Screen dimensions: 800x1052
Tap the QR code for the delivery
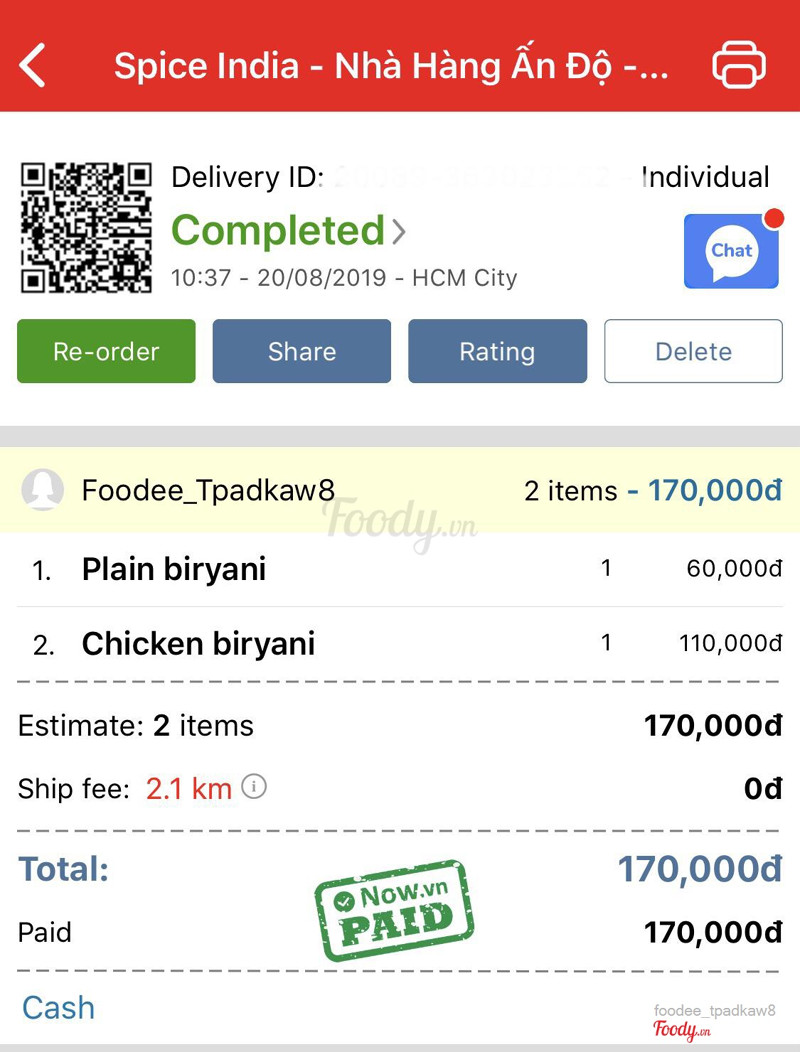click(87, 228)
